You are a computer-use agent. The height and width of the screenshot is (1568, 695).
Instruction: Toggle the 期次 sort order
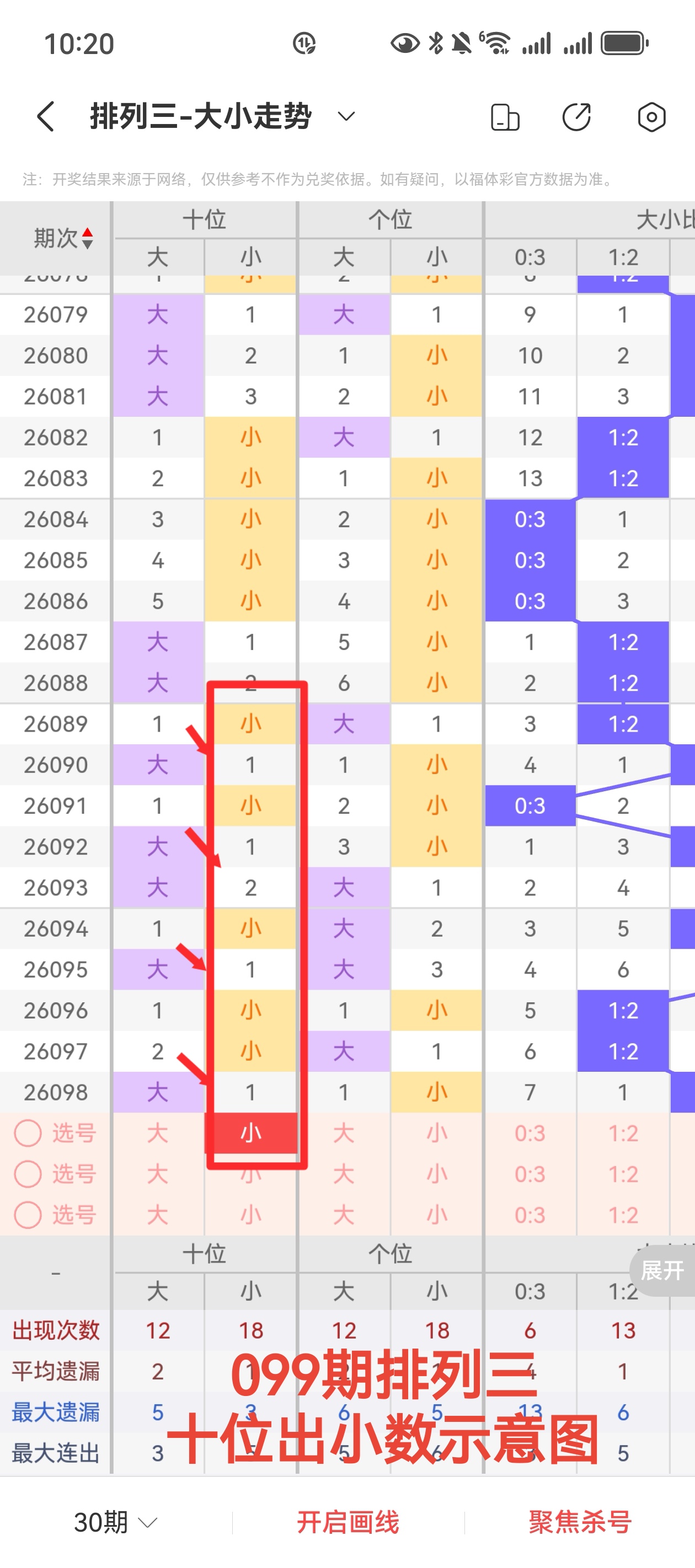point(63,238)
